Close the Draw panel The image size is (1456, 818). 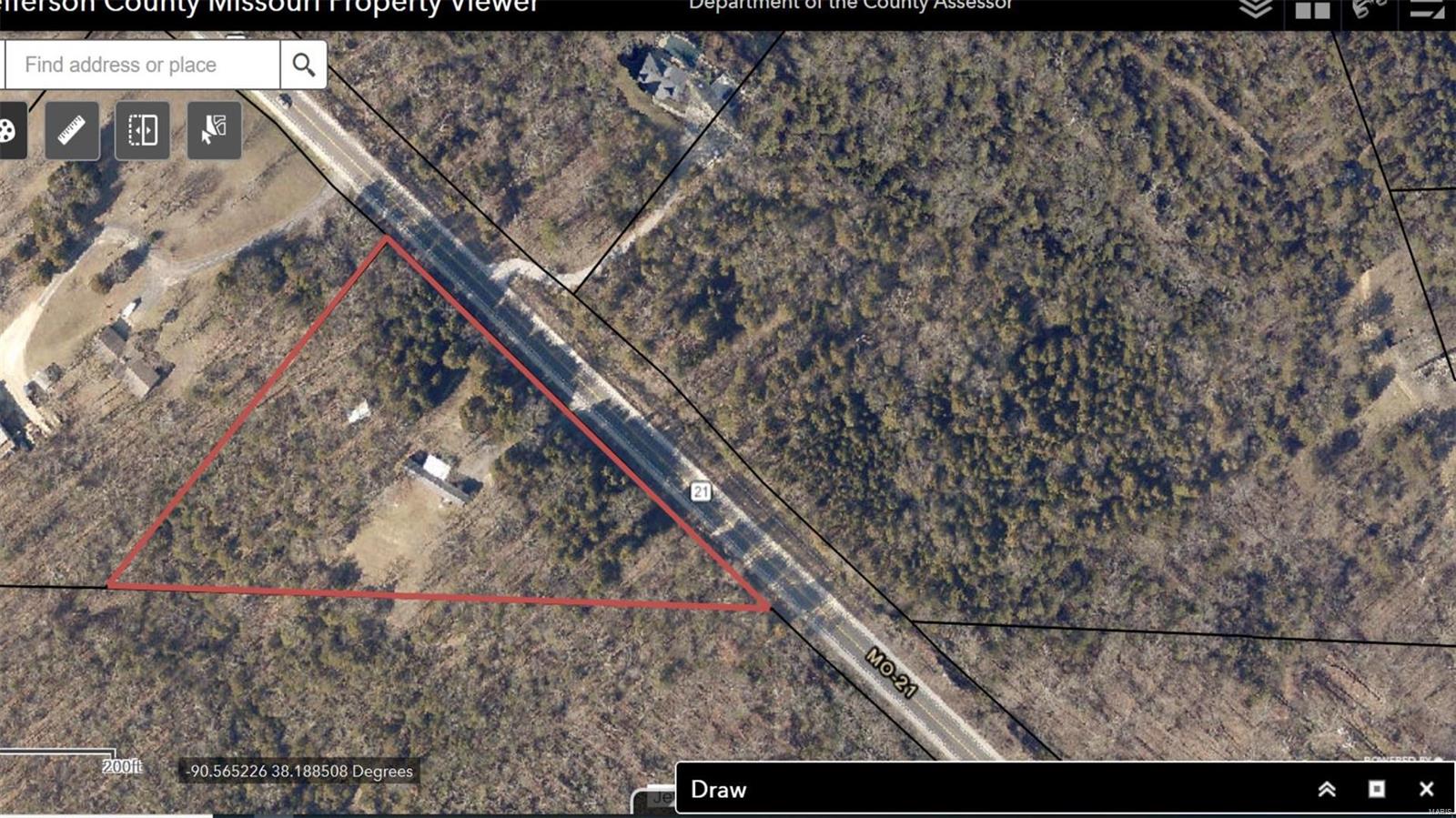pyautogui.click(x=1426, y=789)
